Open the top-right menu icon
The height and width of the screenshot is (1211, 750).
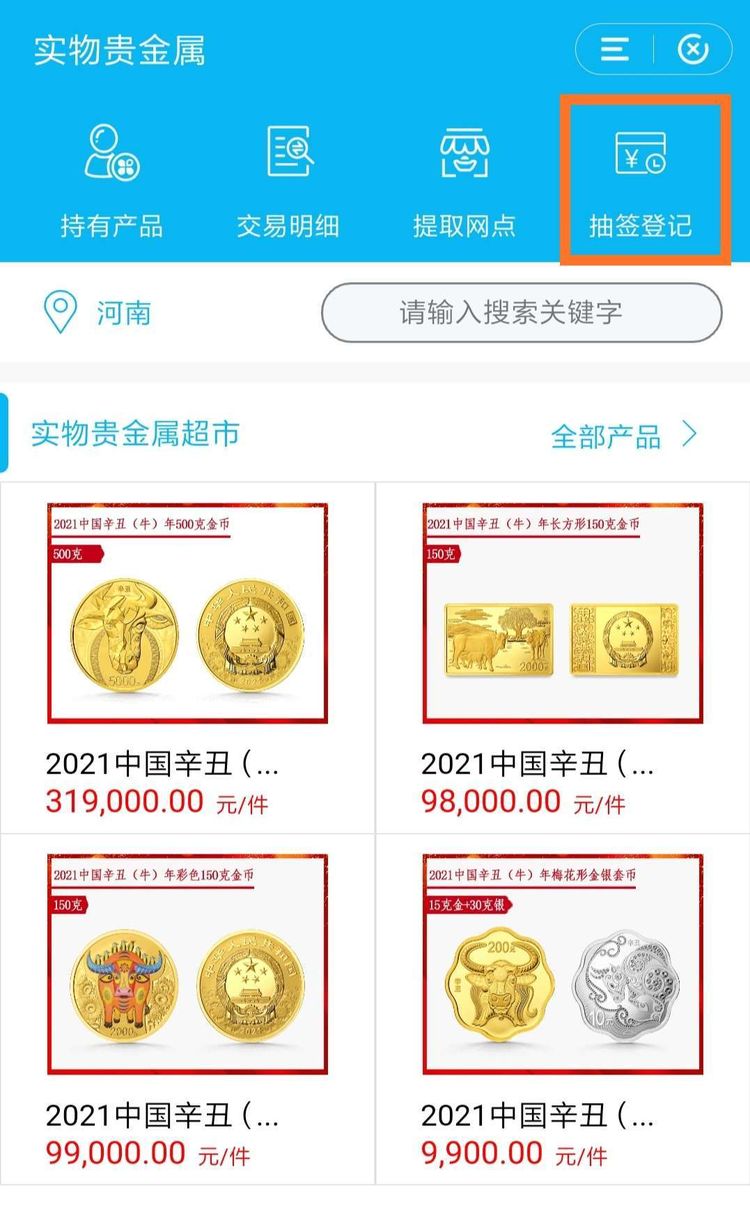pos(614,49)
